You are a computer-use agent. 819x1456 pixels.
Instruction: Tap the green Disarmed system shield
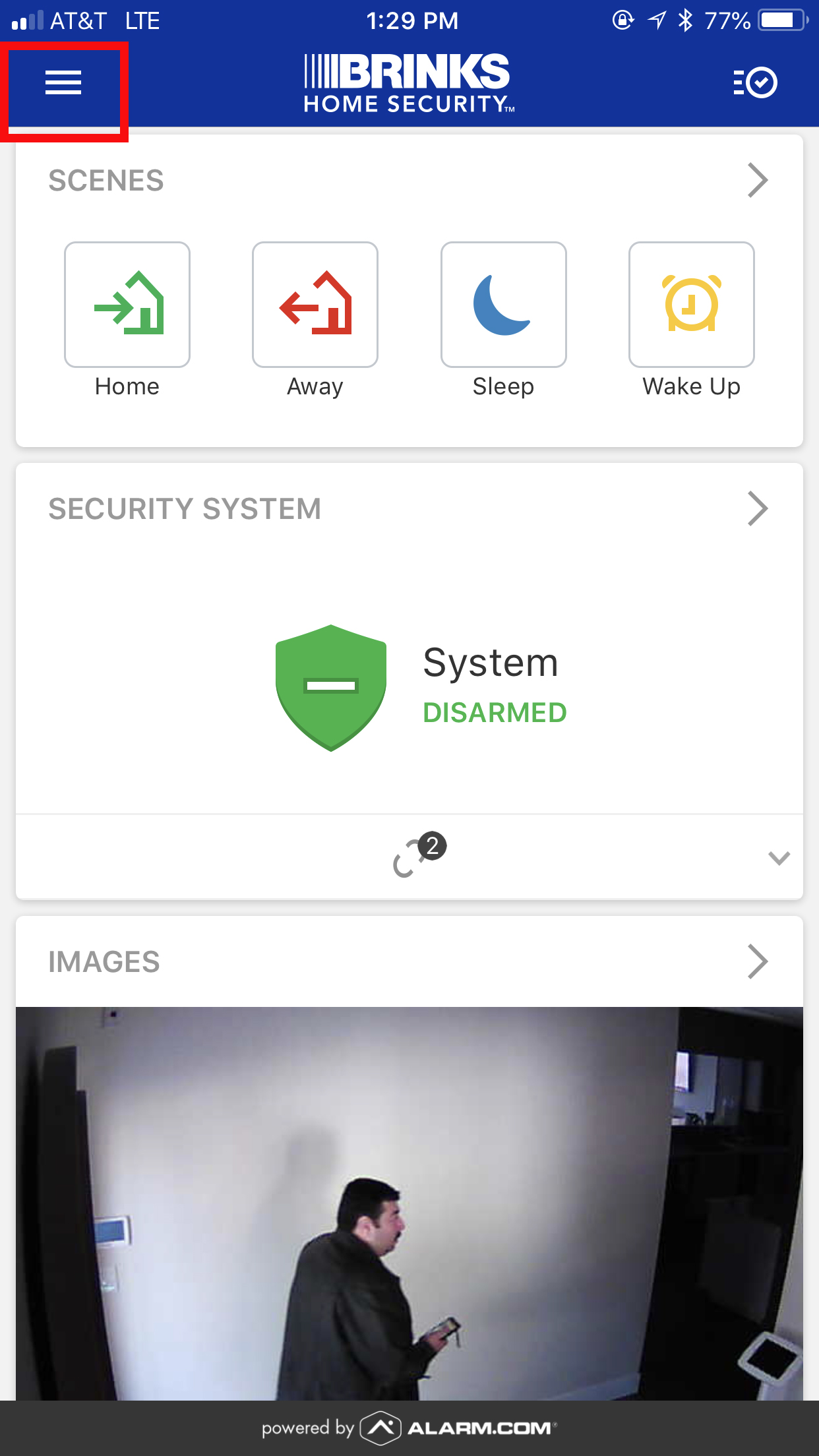click(331, 687)
